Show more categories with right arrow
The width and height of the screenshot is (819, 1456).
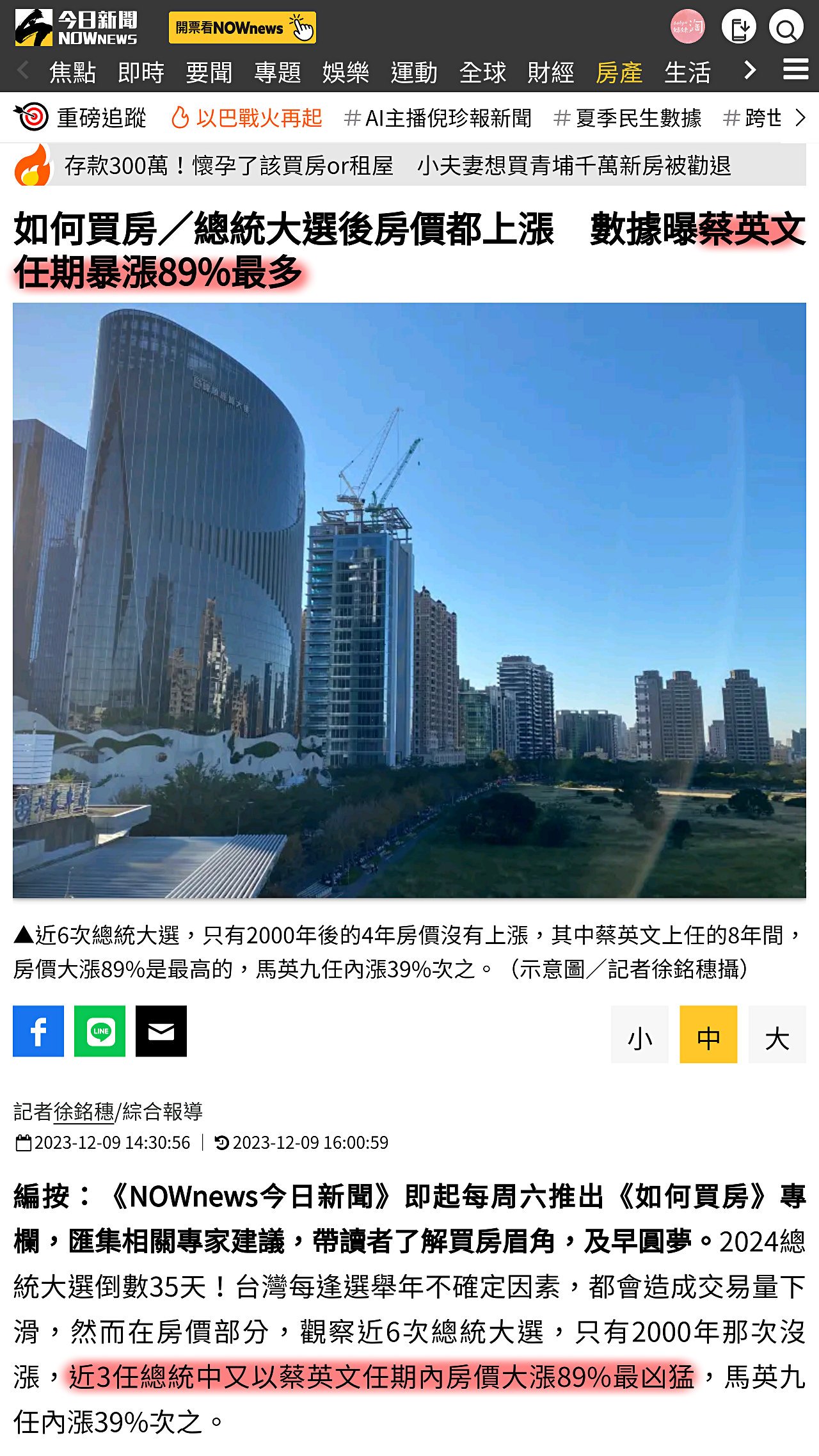(750, 70)
